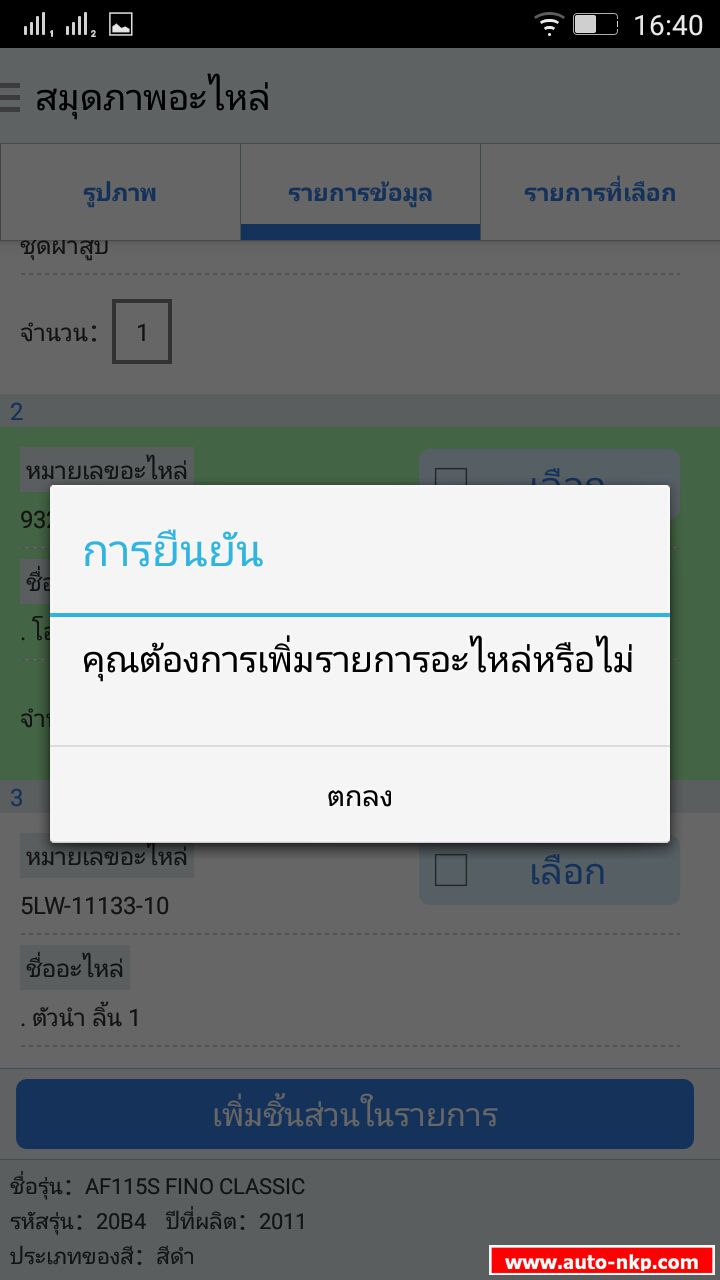Screen dimensions: 720x1280
Task: Tick เลือก checkbox for part 5LW-11133-10
Action: click(451, 871)
